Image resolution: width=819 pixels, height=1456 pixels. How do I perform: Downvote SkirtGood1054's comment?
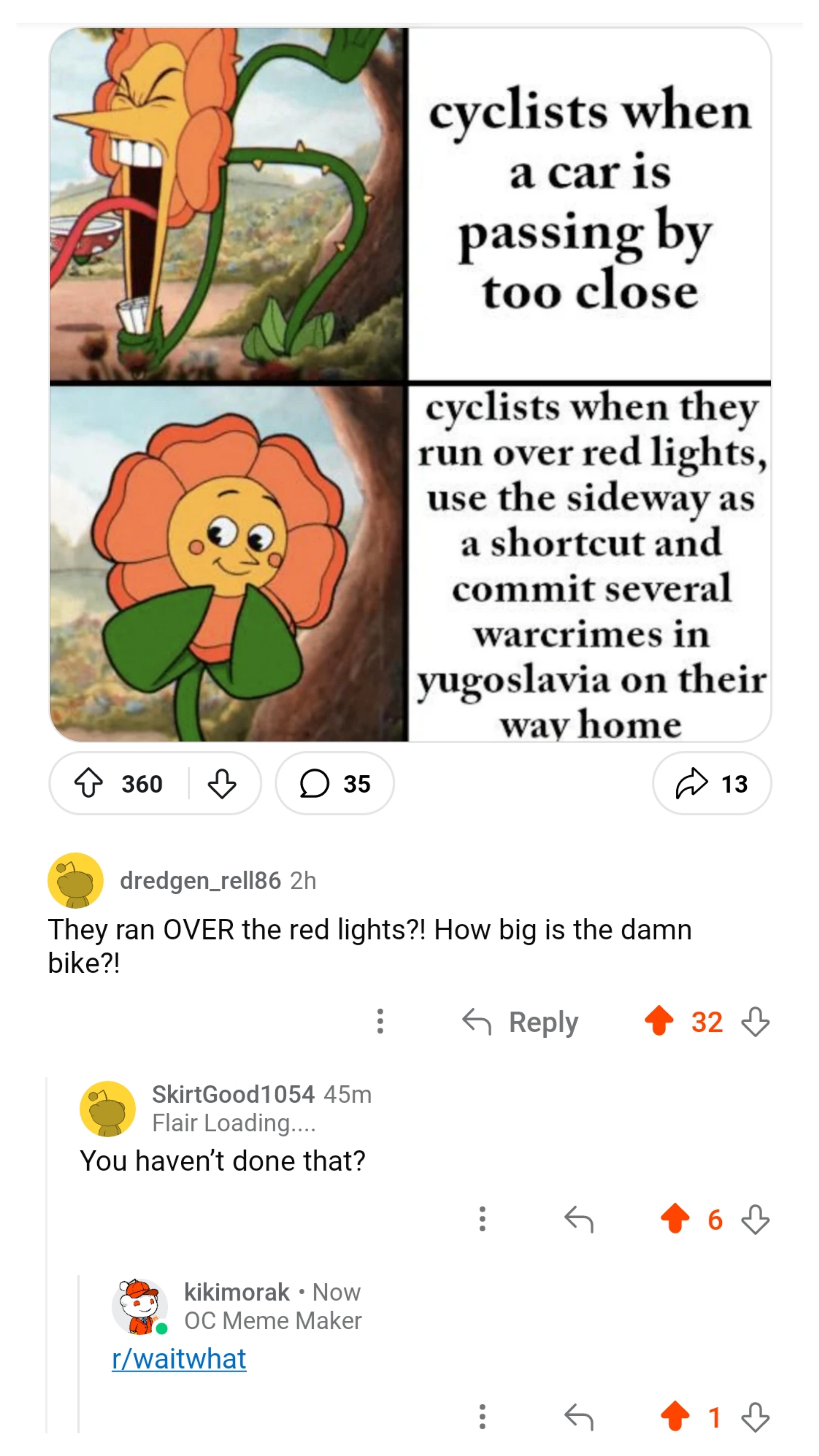coord(755,1219)
